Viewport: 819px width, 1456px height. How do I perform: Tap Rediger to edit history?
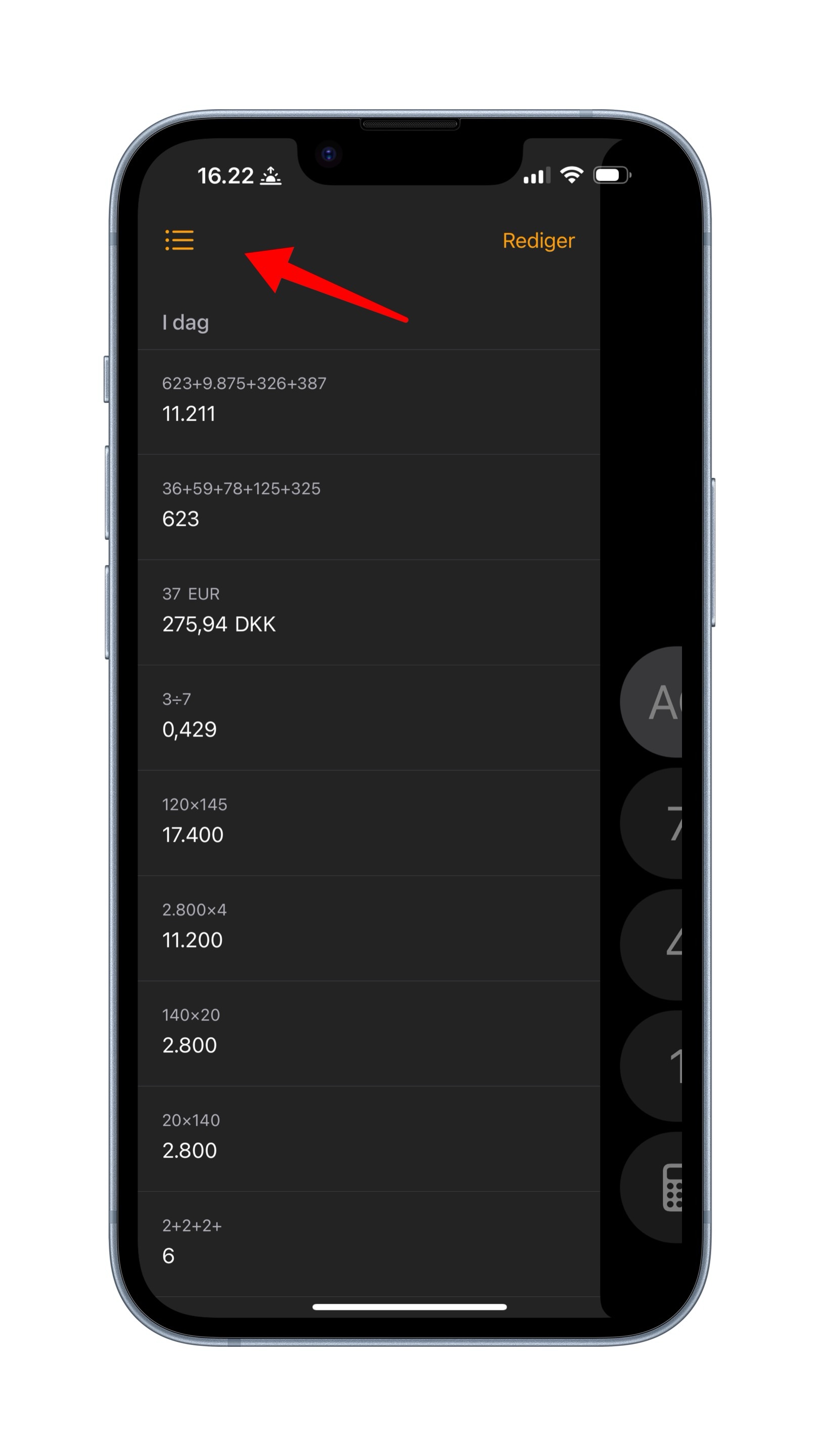coord(538,241)
